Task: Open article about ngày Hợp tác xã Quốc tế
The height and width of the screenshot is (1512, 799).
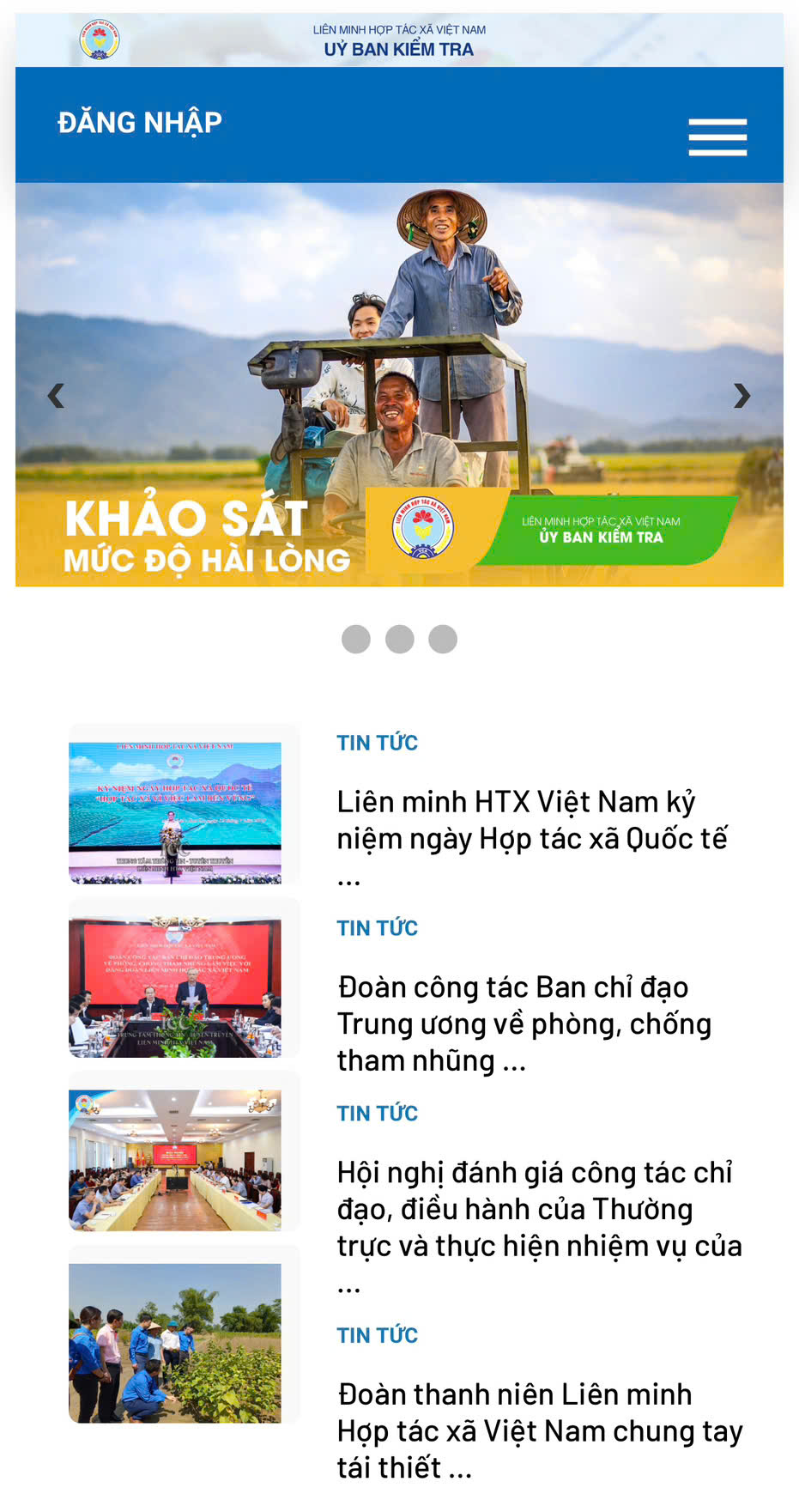Action: click(x=531, y=820)
